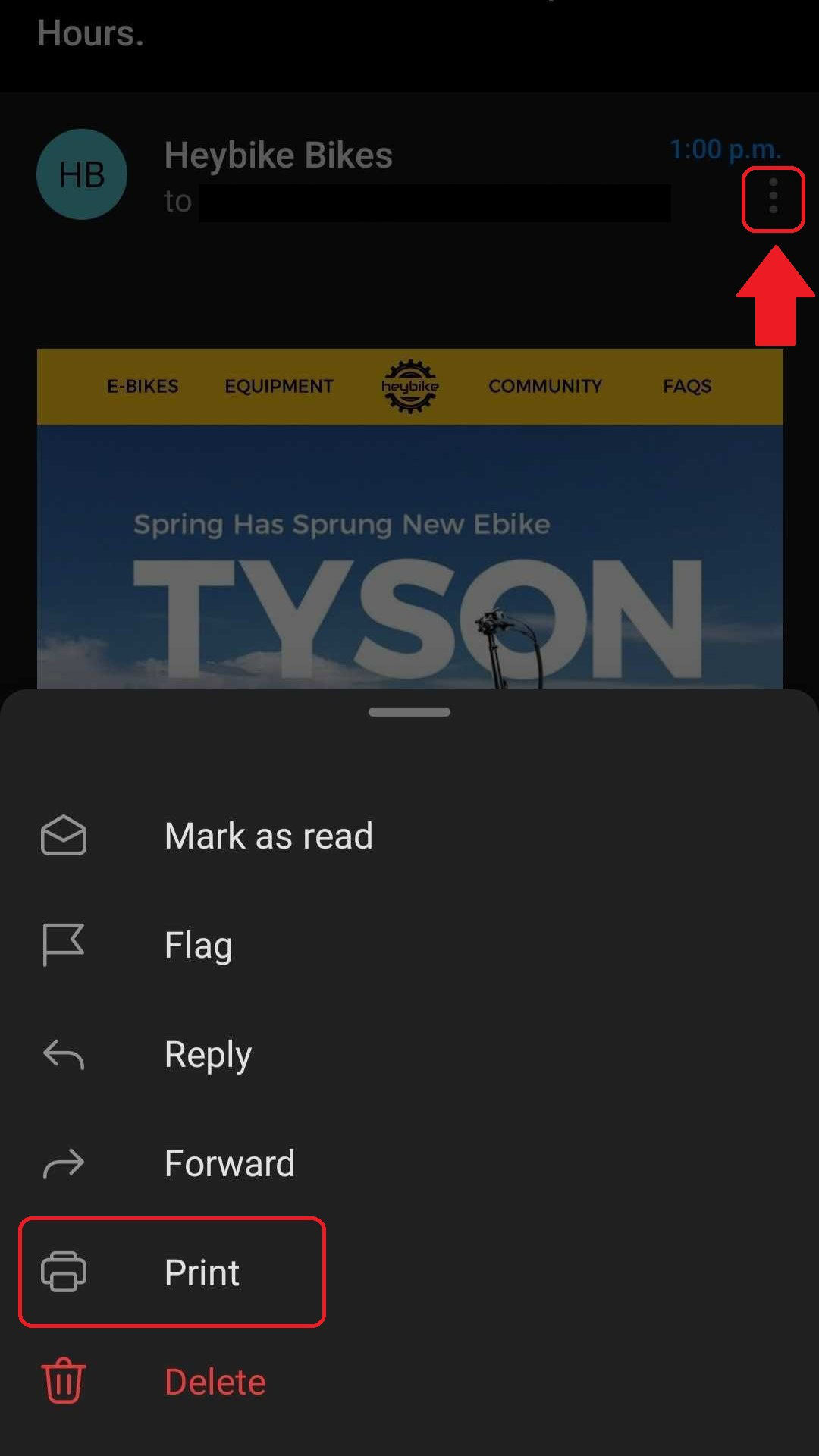
Task: Delete this email
Action: [215, 1382]
